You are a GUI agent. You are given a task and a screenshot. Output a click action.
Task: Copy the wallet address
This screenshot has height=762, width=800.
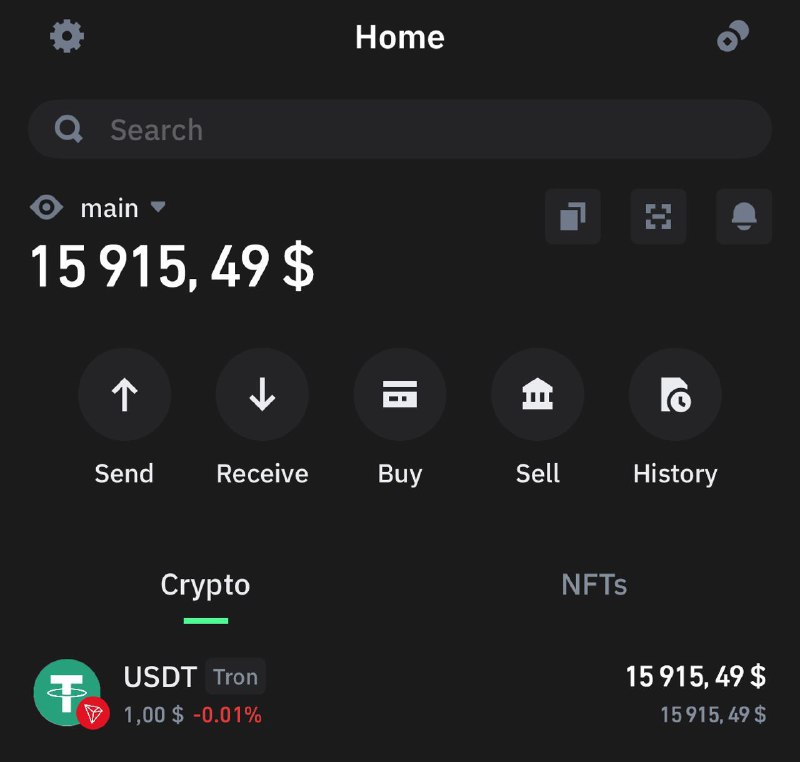click(x=573, y=216)
